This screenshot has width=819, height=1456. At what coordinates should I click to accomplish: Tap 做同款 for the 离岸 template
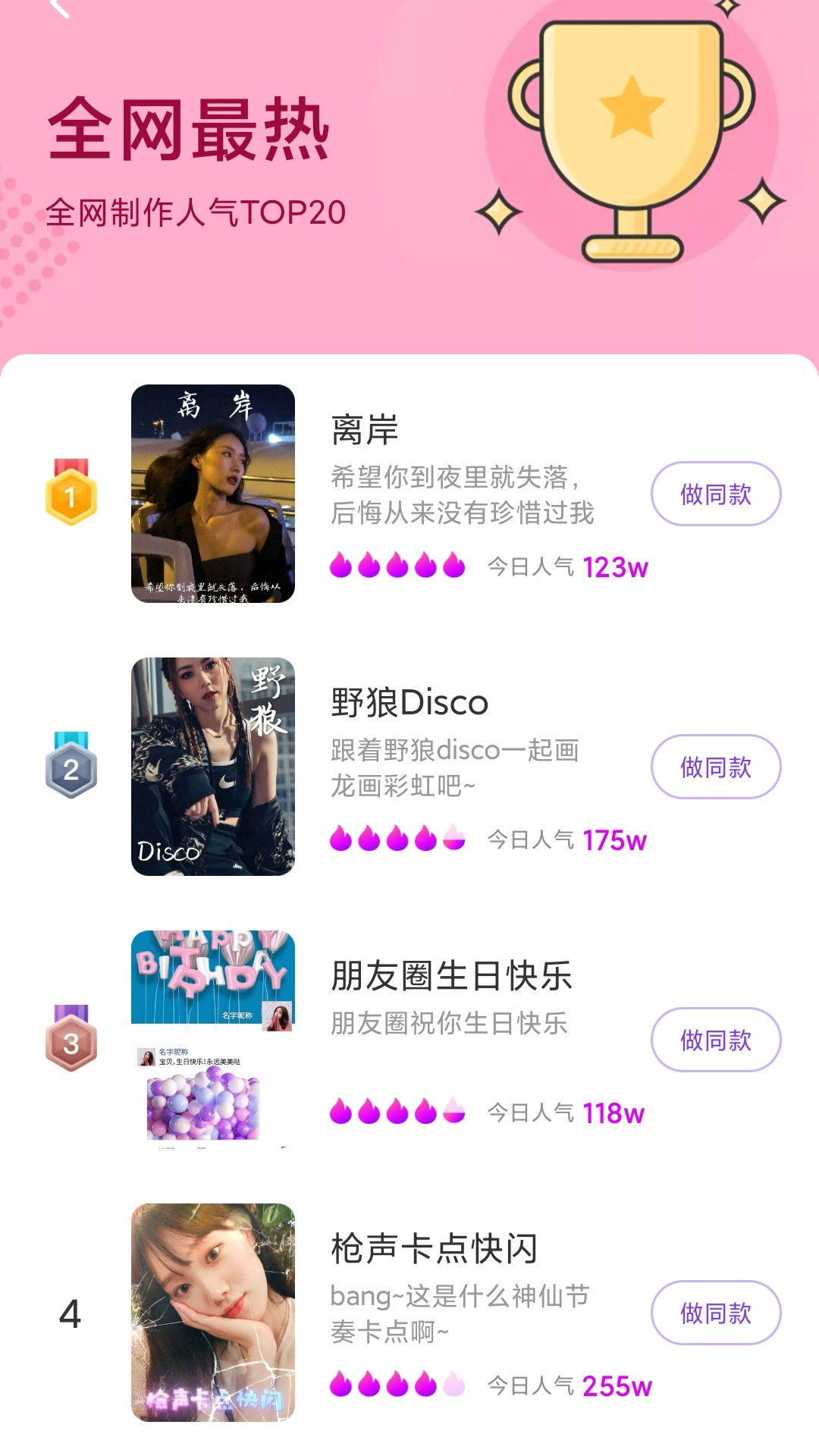(x=715, y=494)
